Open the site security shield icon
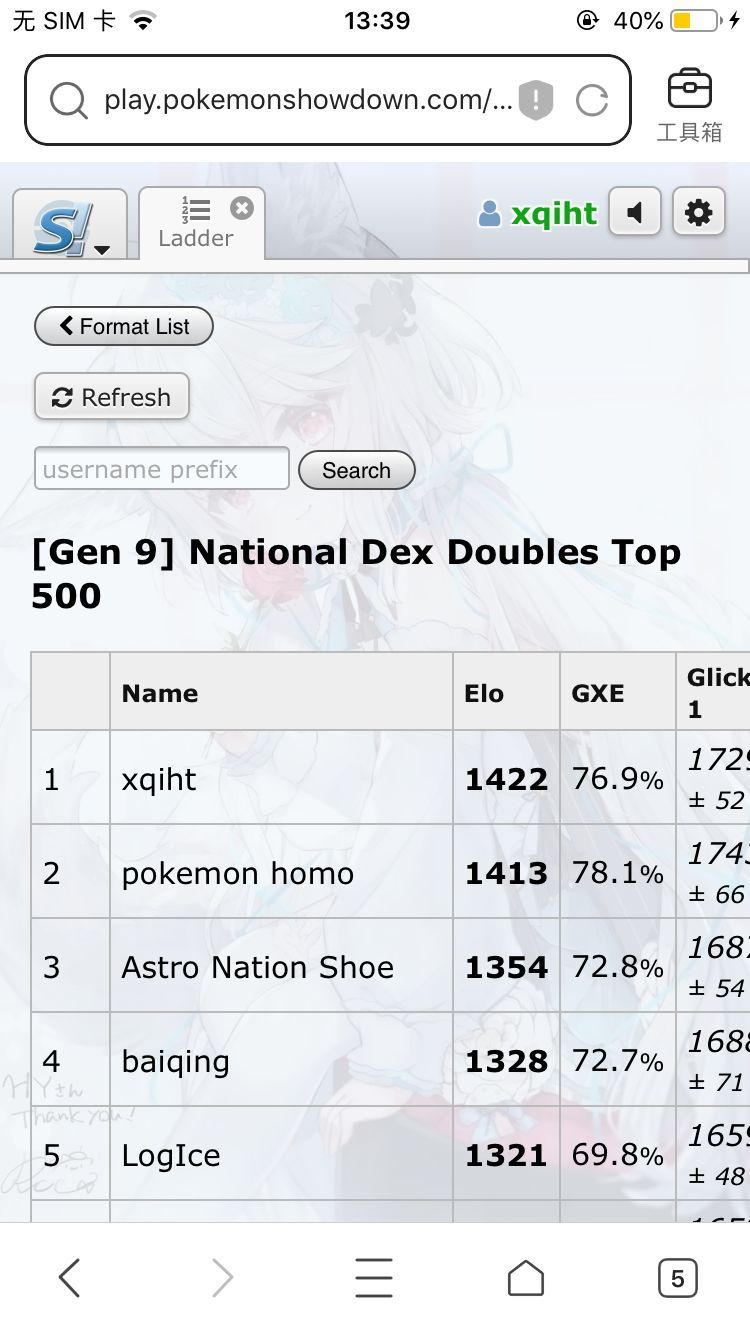 (x=536, y=100)
